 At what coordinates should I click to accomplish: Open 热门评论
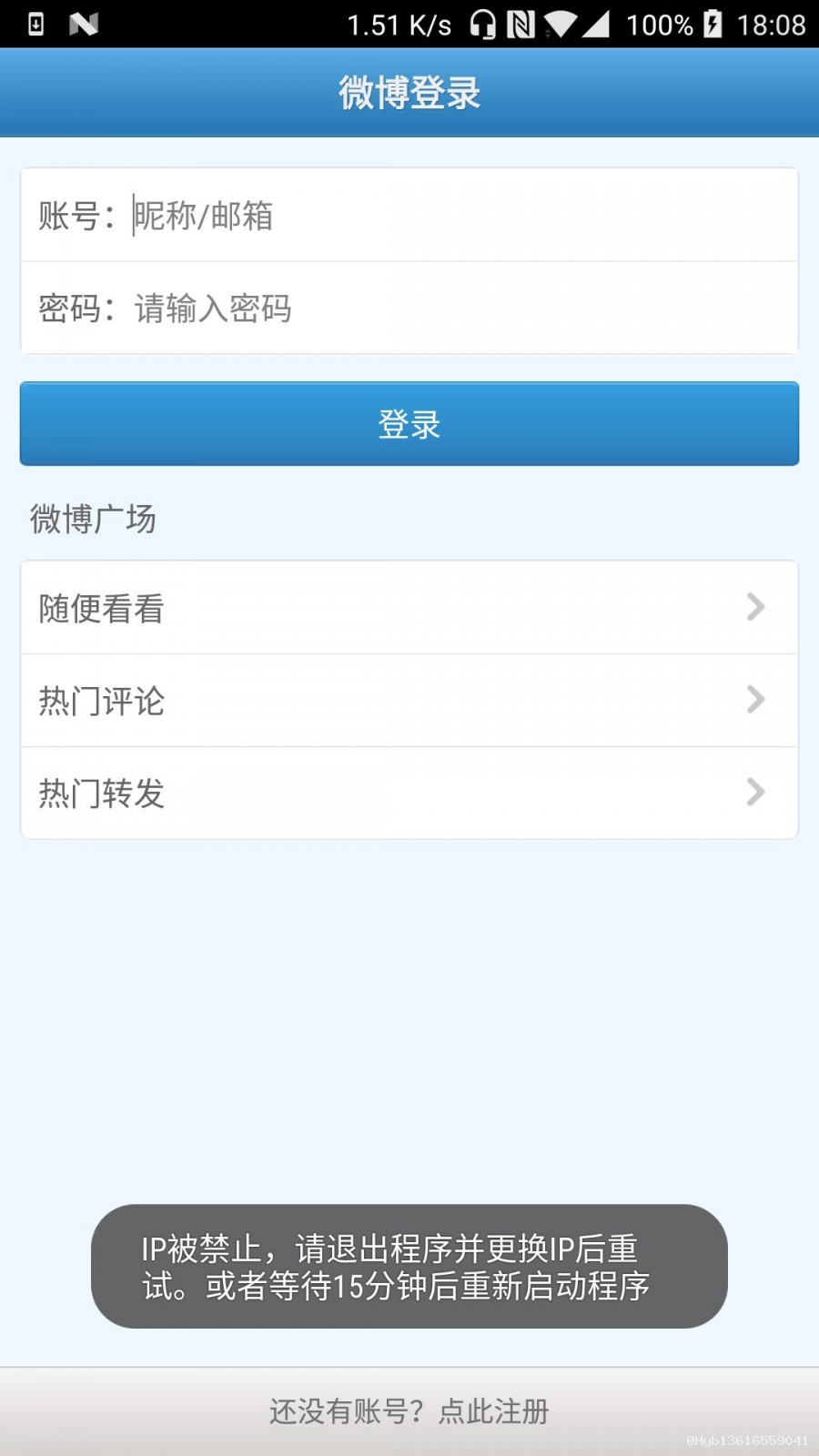click(x=409, y=701)
